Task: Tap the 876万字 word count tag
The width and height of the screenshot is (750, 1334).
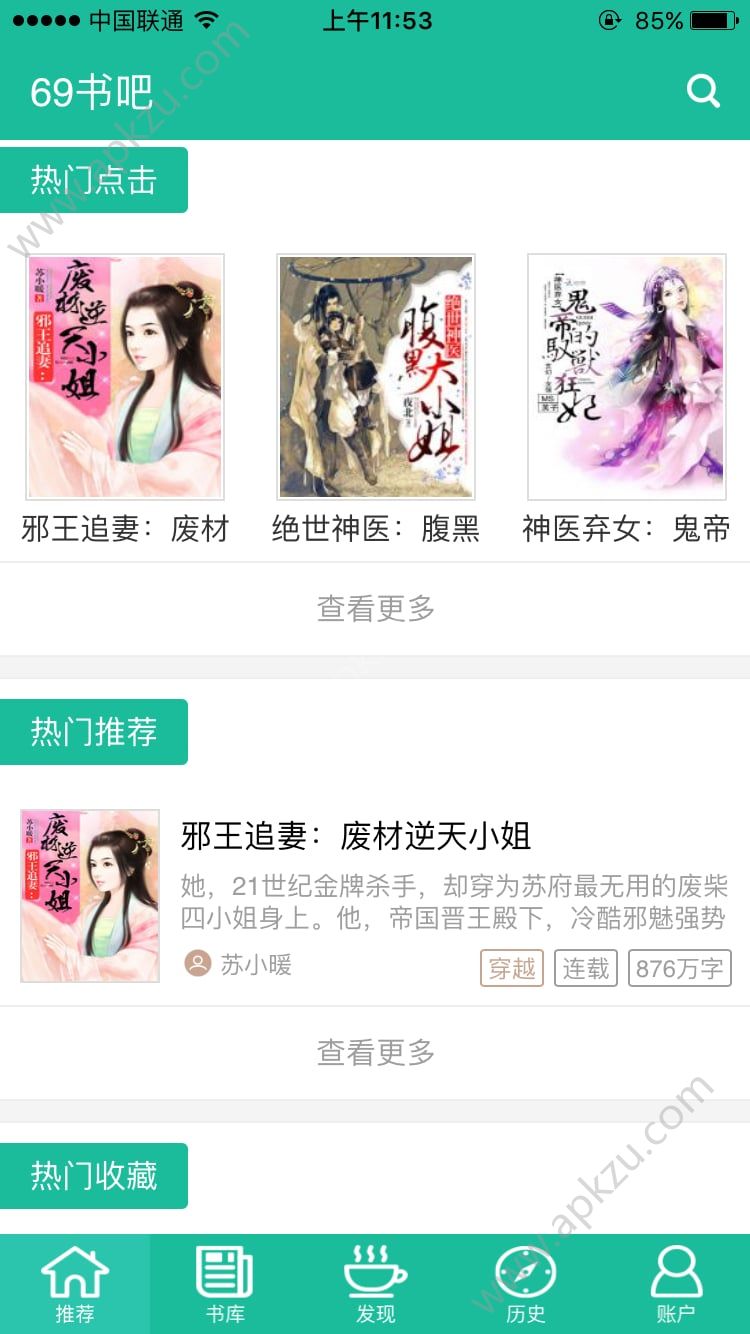Action: click(x=679, y=968)
